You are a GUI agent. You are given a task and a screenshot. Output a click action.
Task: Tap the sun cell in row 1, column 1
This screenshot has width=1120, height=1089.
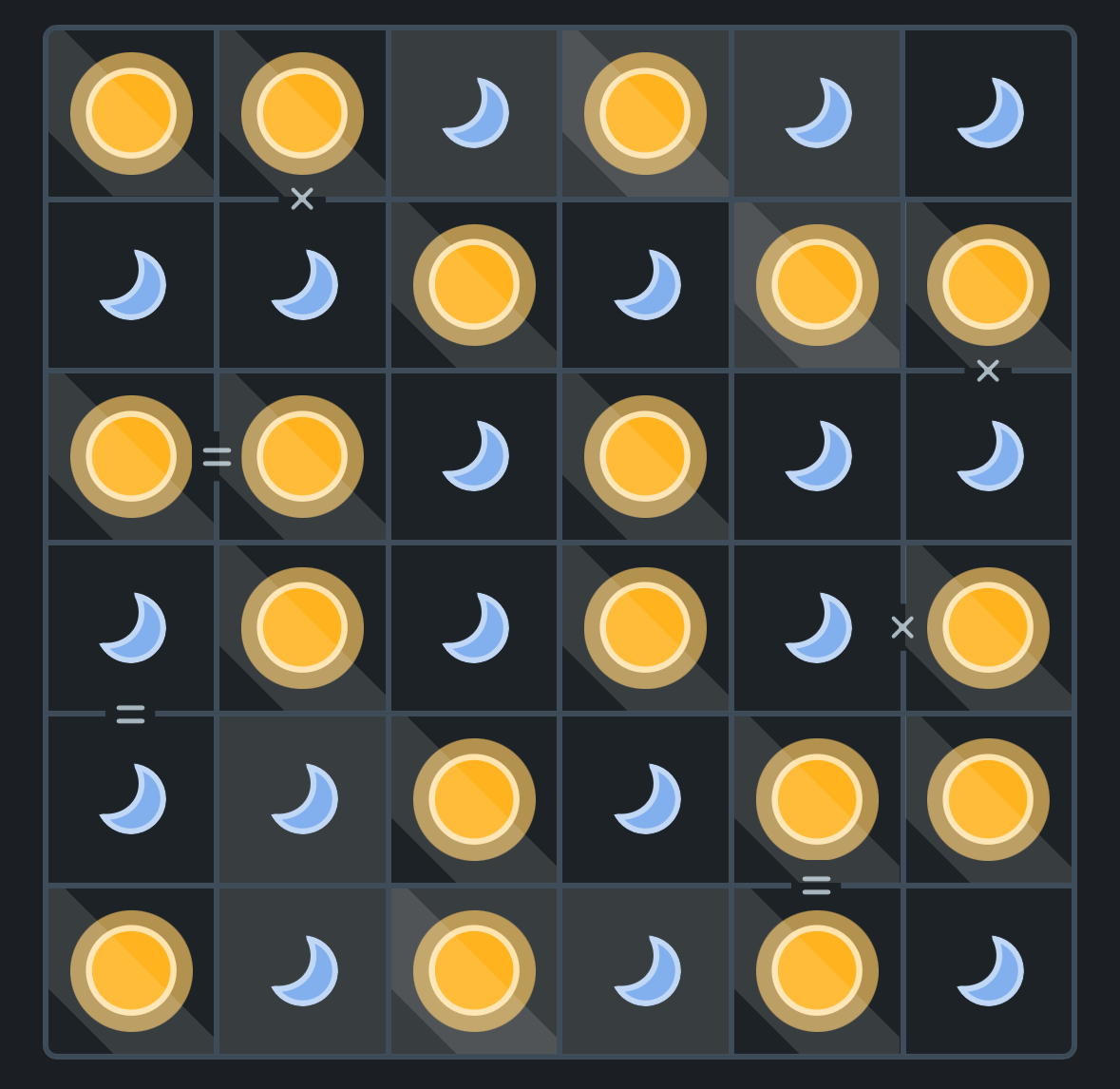[x=131, y=114]
